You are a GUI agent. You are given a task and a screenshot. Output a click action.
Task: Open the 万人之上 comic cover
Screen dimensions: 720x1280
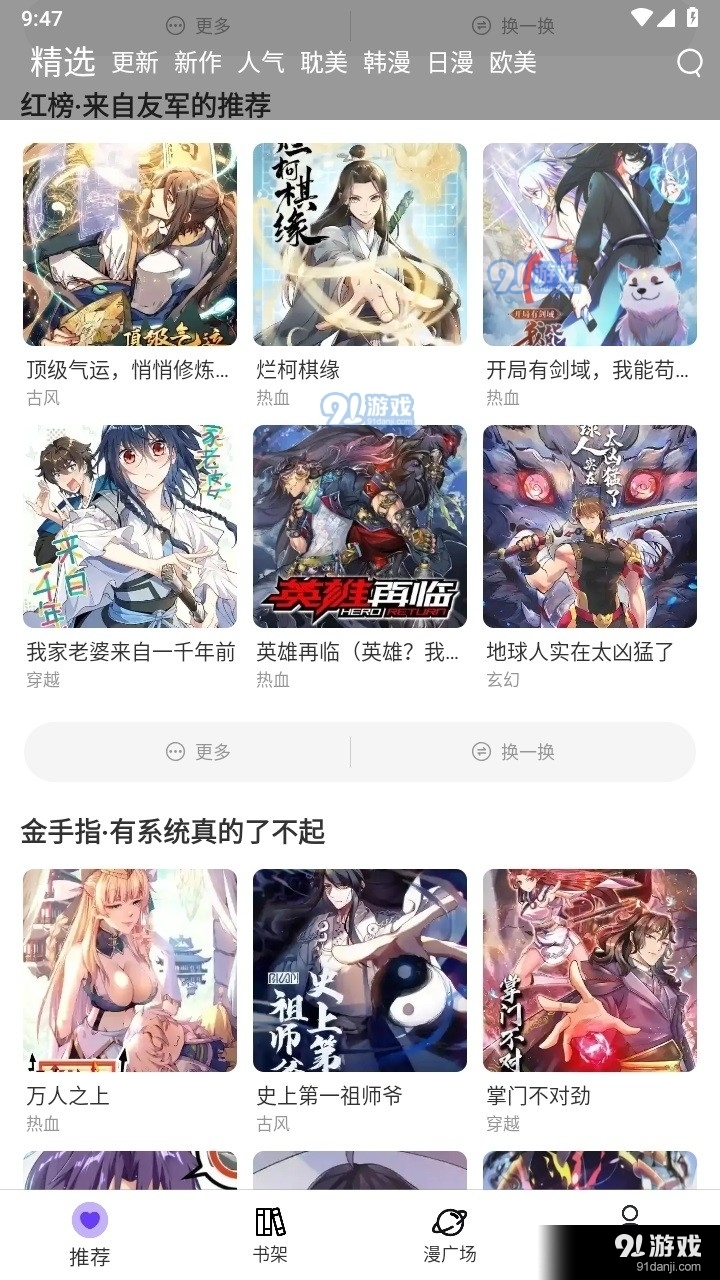(x=129, y=968)
